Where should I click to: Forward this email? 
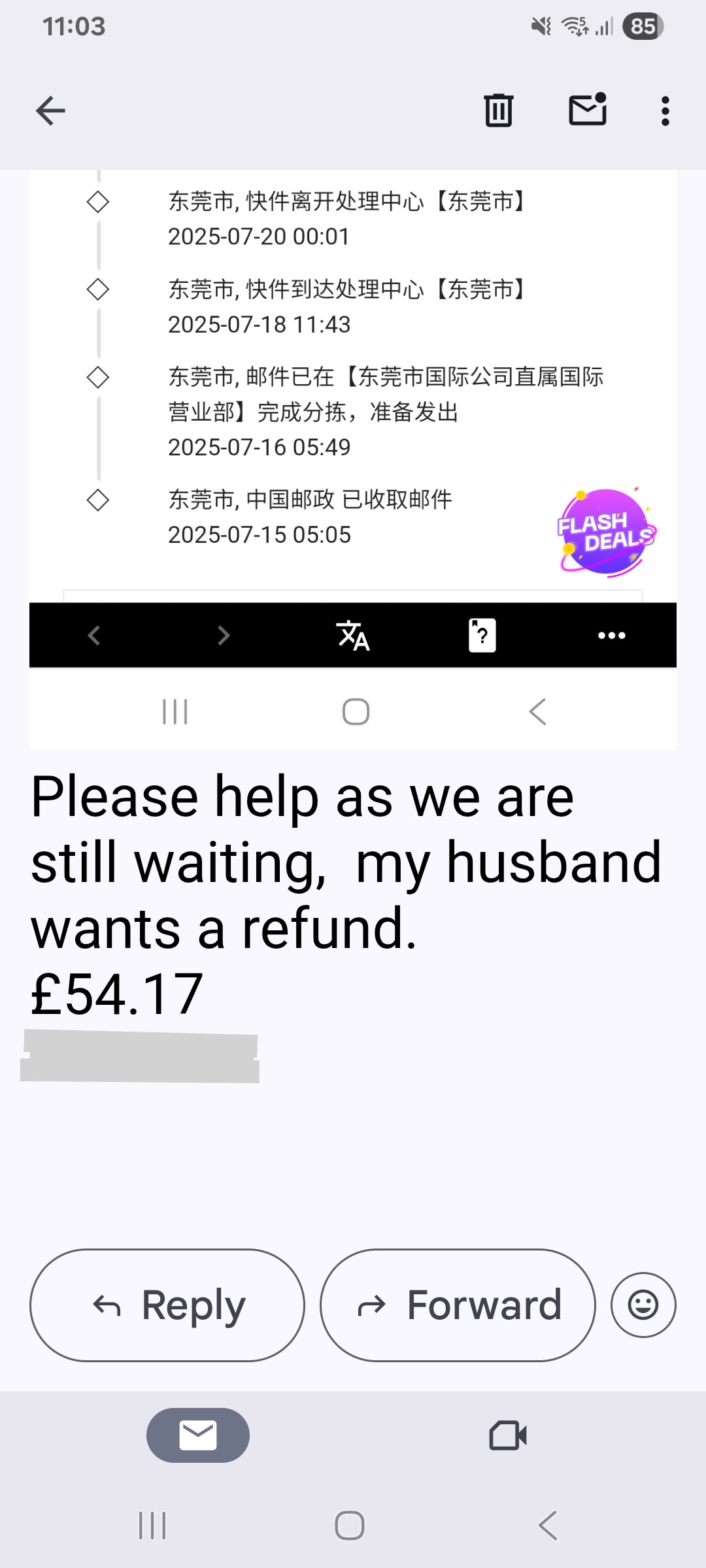(458, 1305)
